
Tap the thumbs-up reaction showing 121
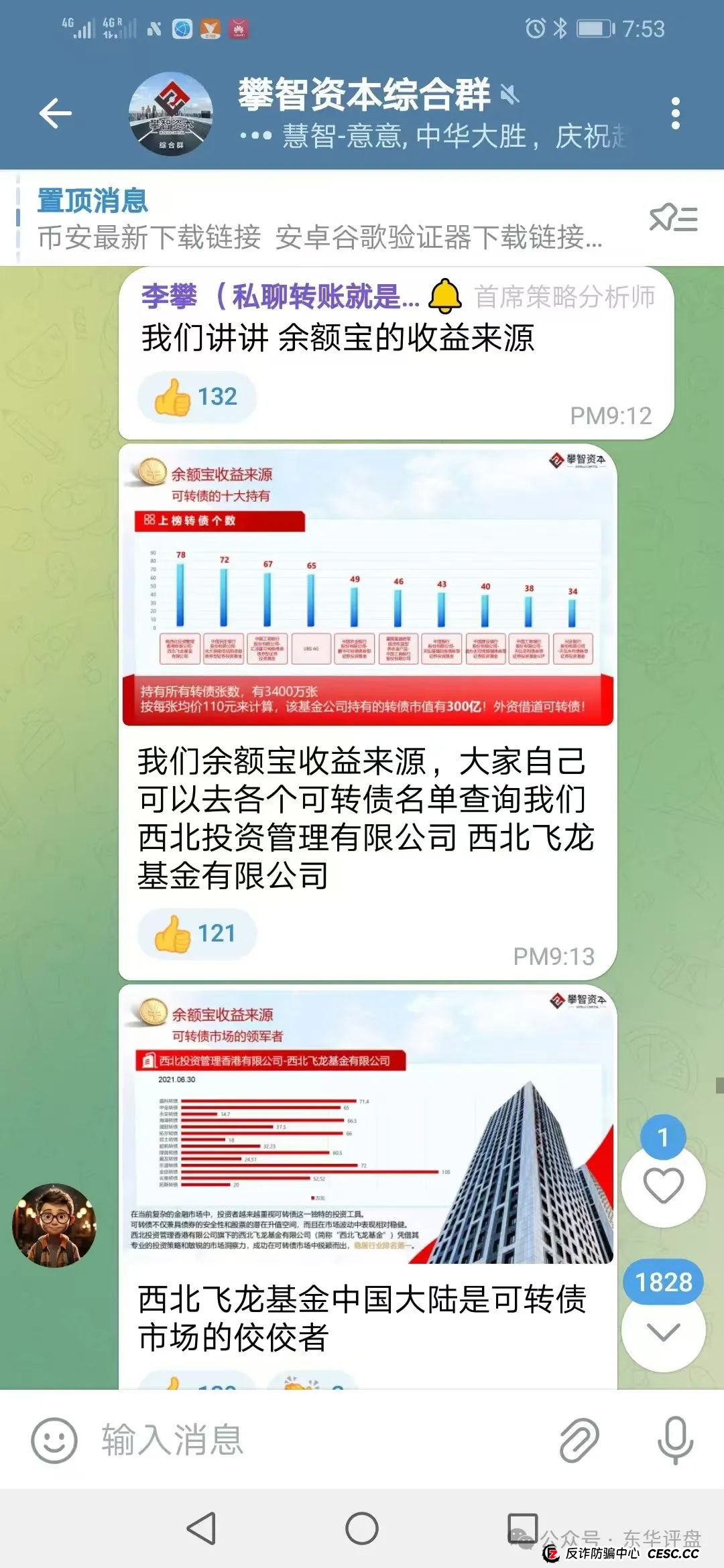(196, 933)
